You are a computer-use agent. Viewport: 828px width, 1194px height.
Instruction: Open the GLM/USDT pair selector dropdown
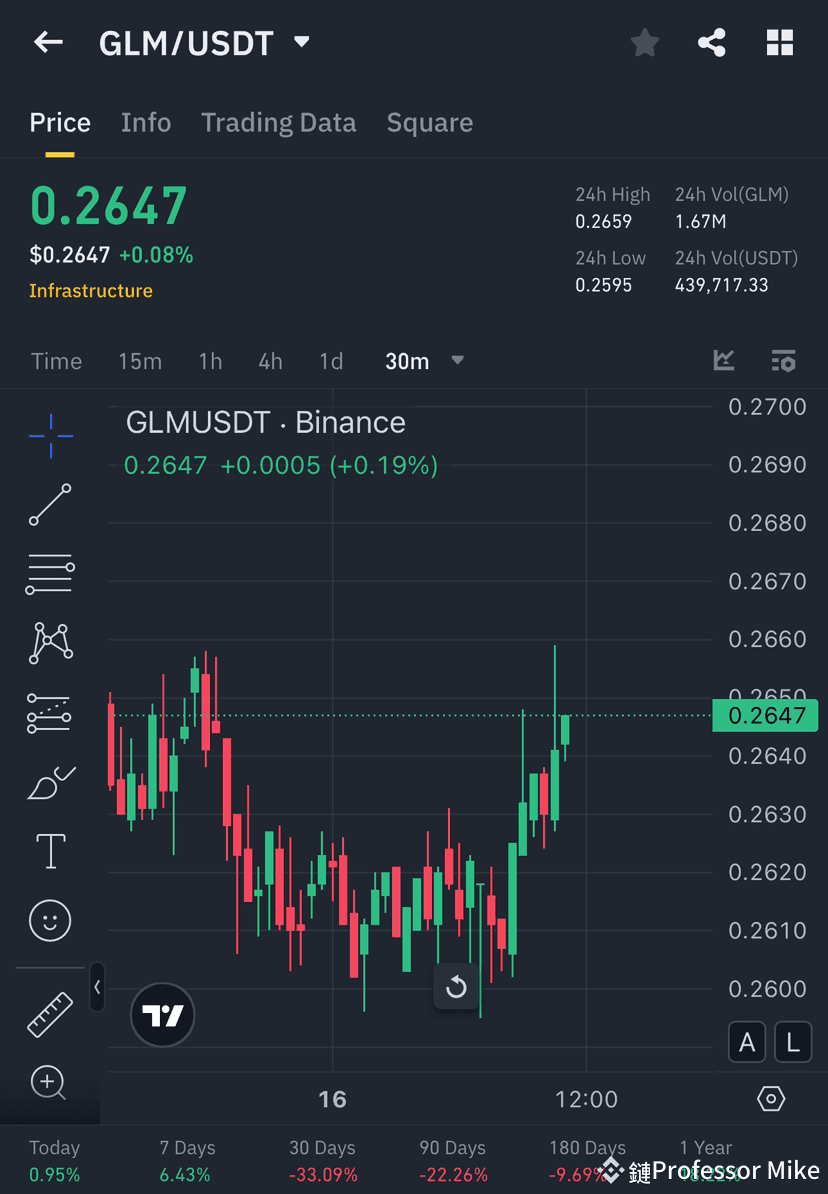click(x=299, y=42)
